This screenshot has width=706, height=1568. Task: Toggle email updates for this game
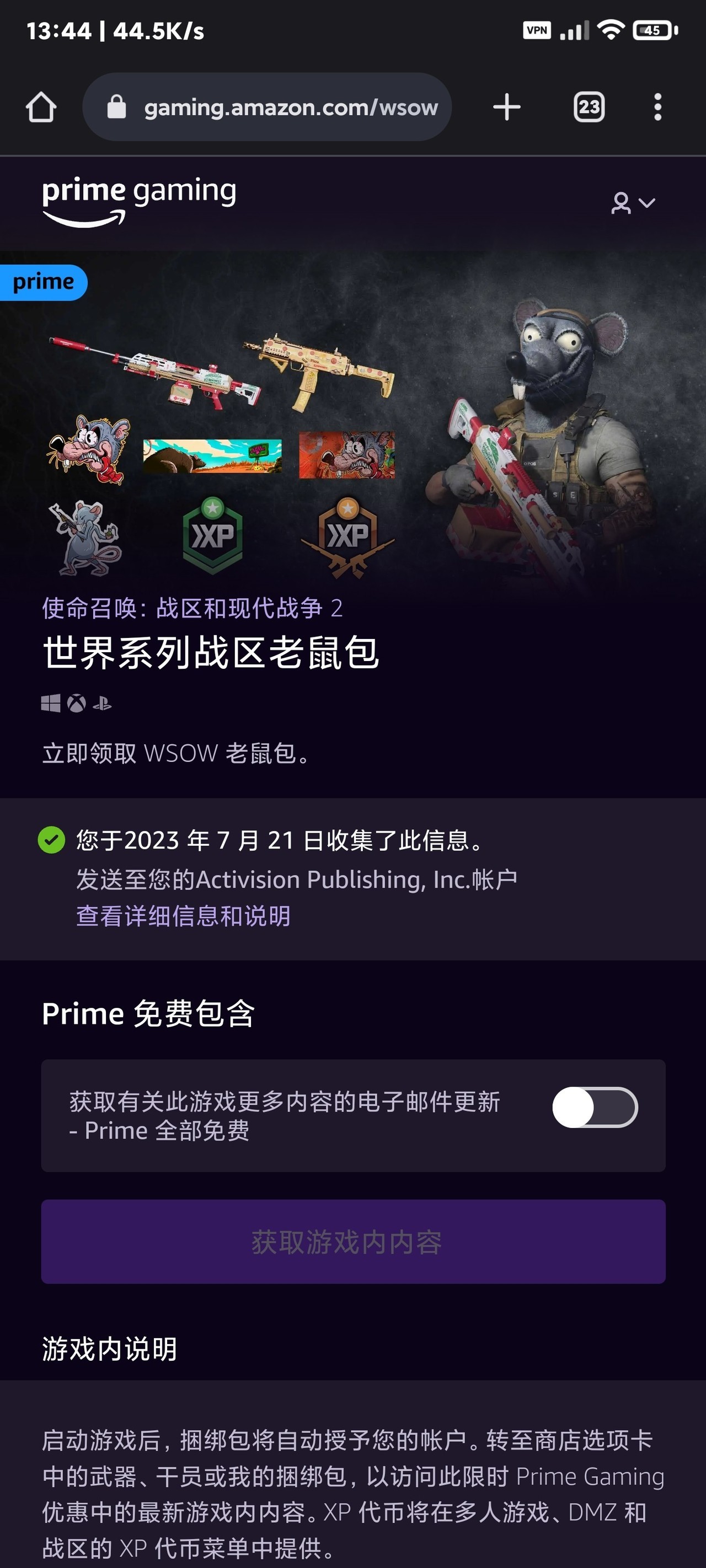(595, 1107)
